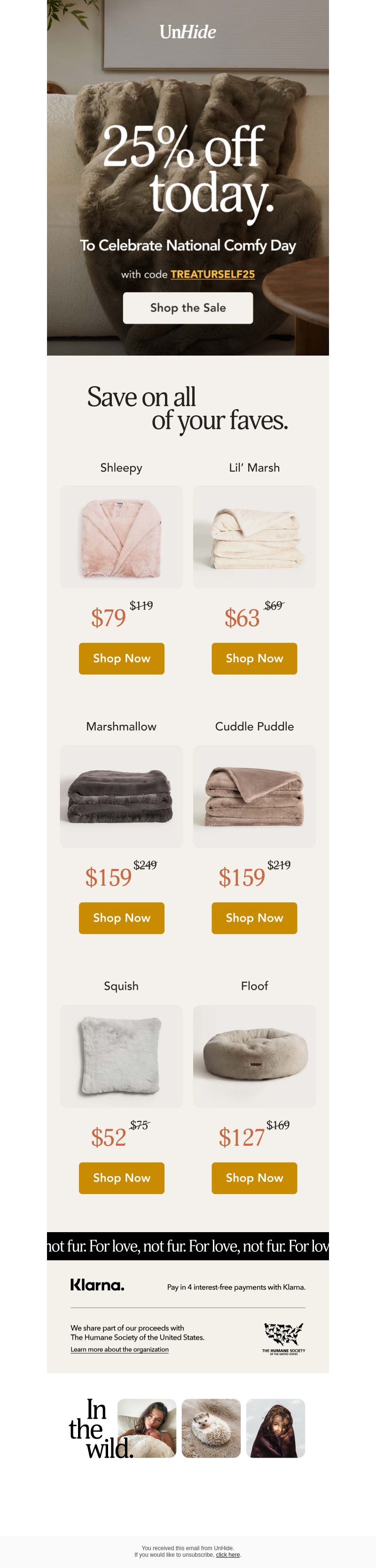Open the TREATURSELF25 code link
The width and height of the screenshot is (376, 1568).
[212, 274]
